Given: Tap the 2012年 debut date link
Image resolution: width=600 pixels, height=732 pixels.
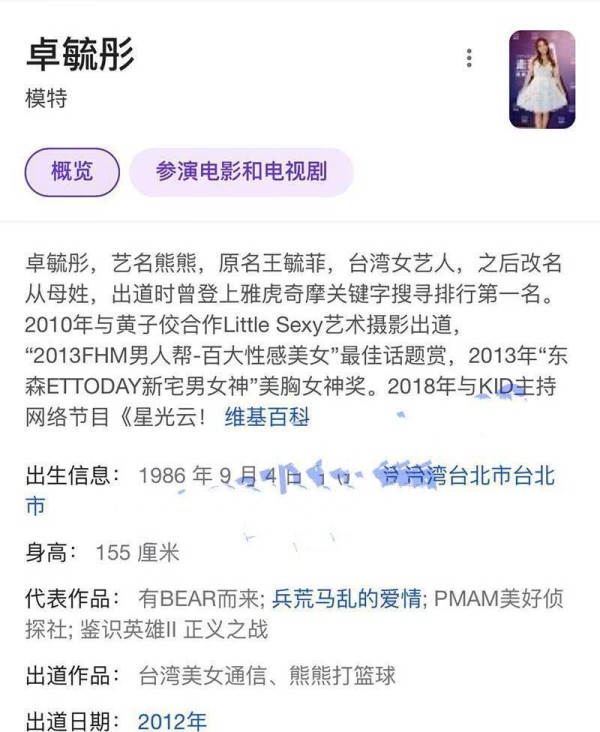Looking at the screenshot, I should pyautogui.click(x=172, y=721).
